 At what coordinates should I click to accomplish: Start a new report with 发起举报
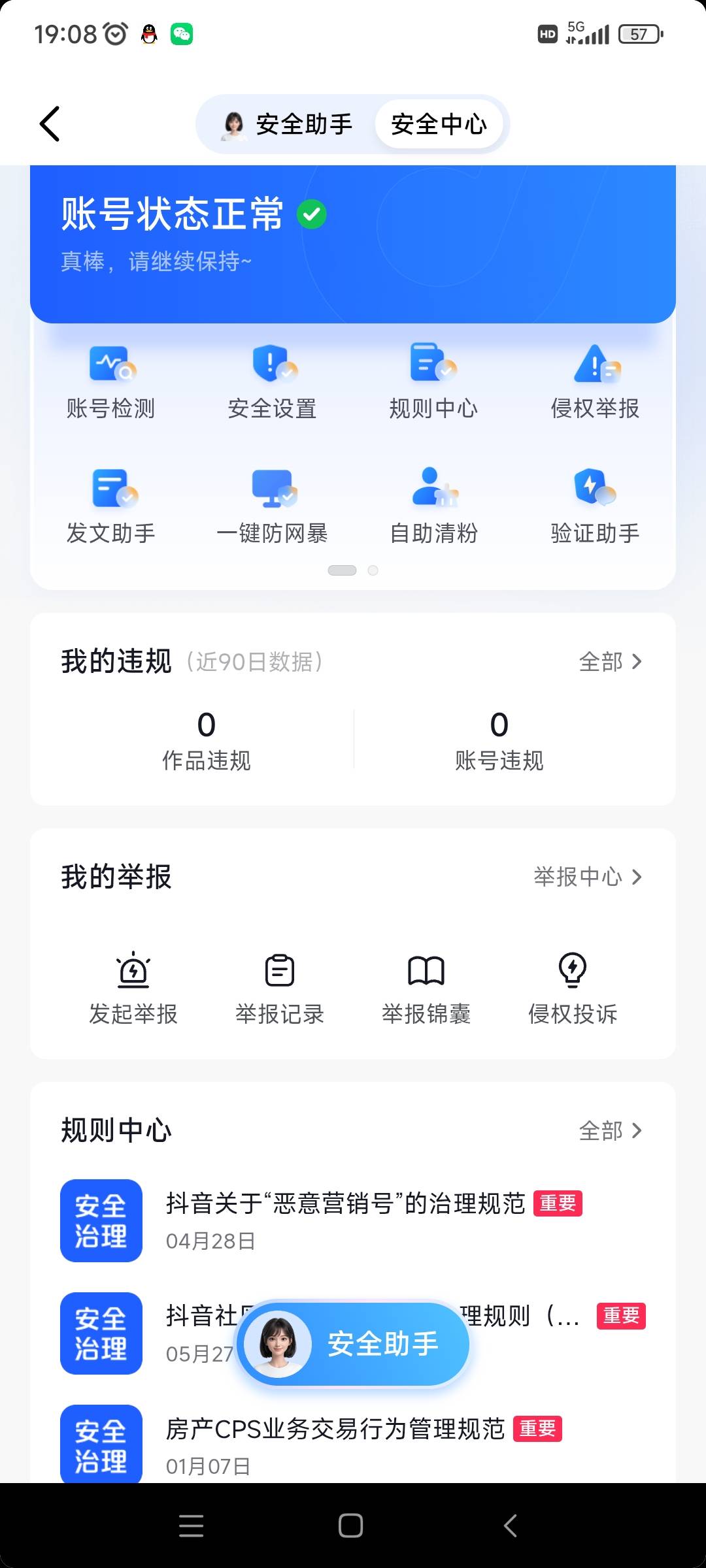click(x=133, y=987)
